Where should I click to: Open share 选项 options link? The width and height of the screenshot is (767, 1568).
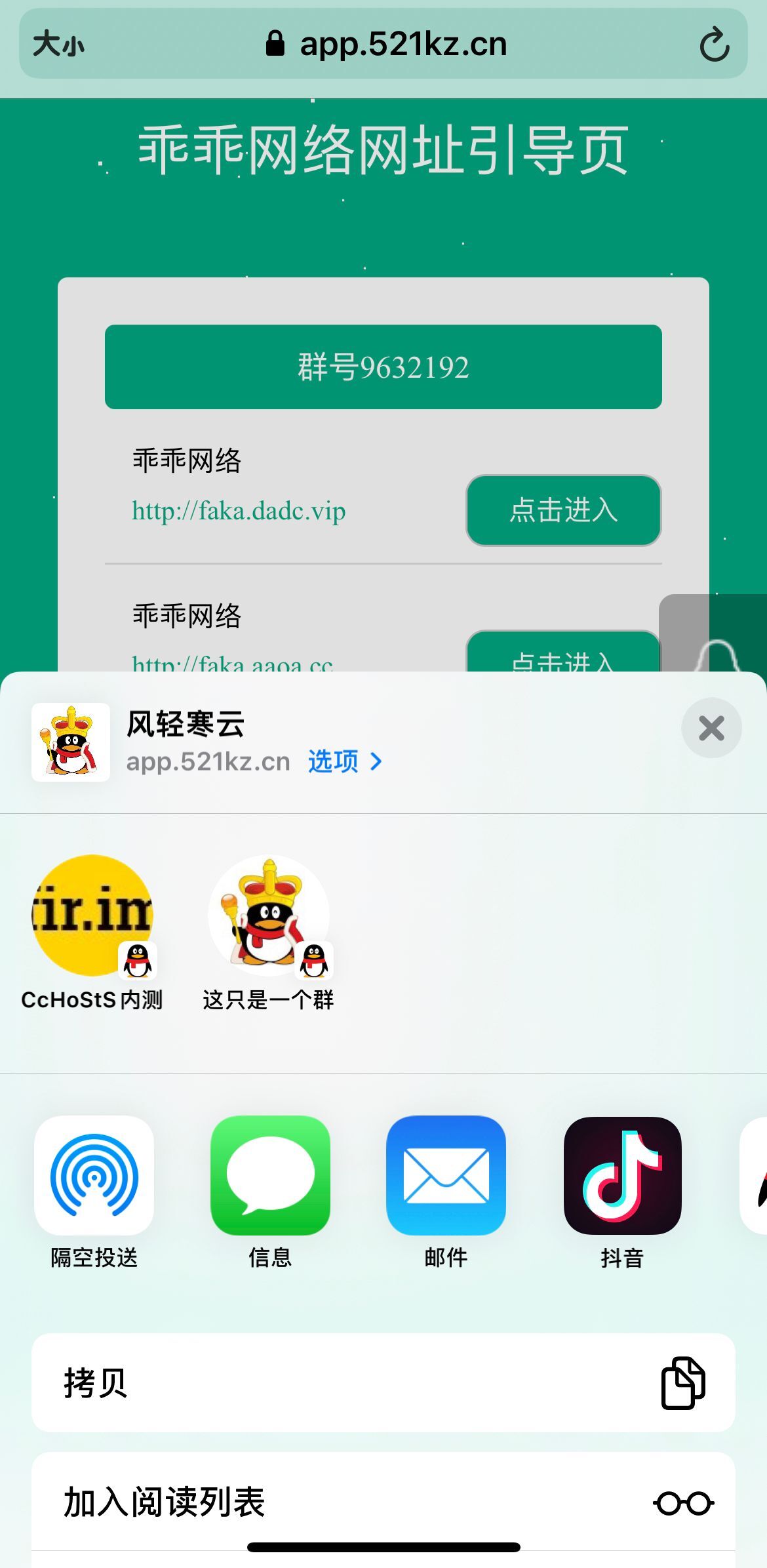point(344,761)
